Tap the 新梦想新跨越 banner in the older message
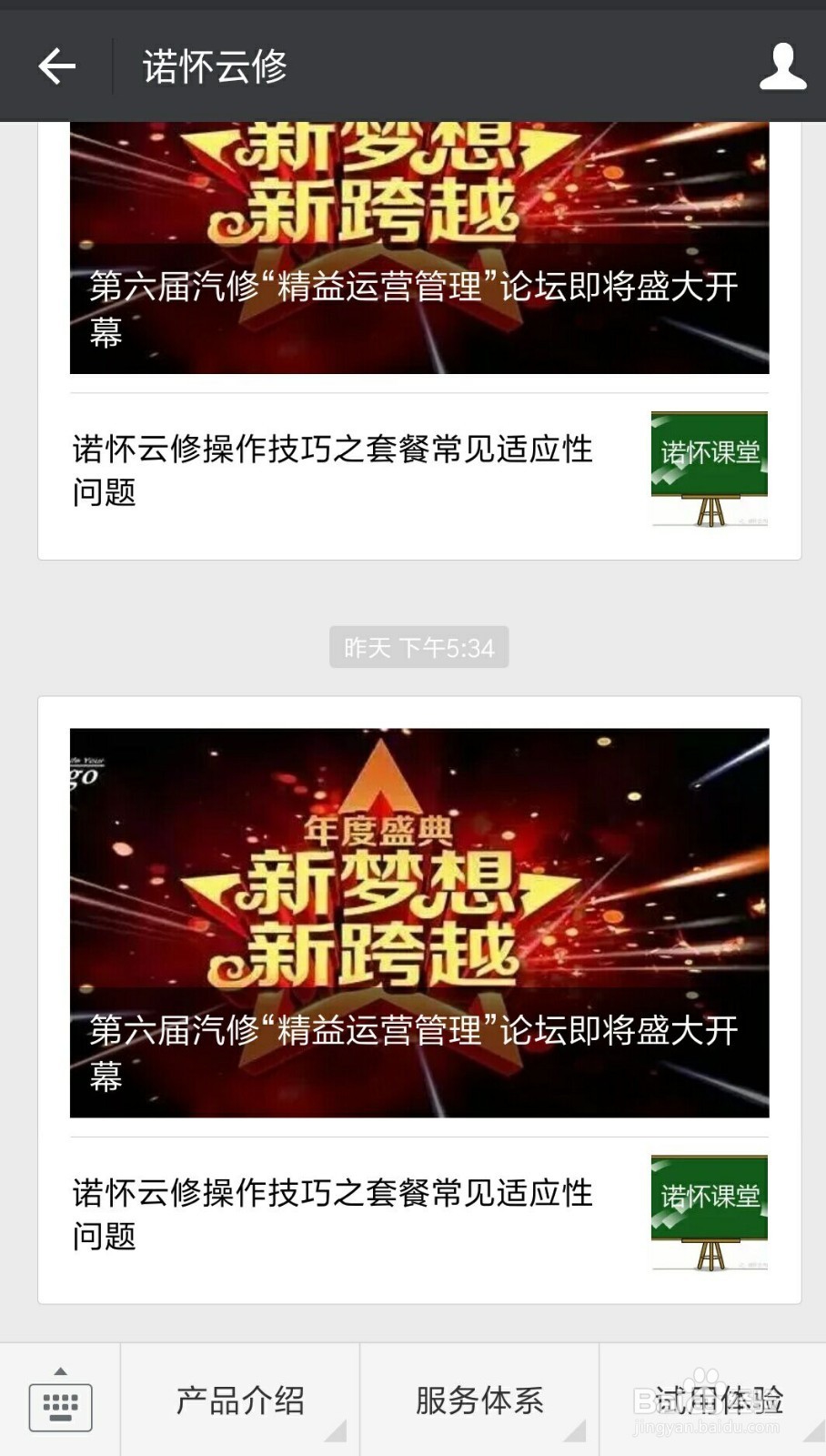Image resolution: width=826 pixels, height=1456 pixels. point(417,209)
